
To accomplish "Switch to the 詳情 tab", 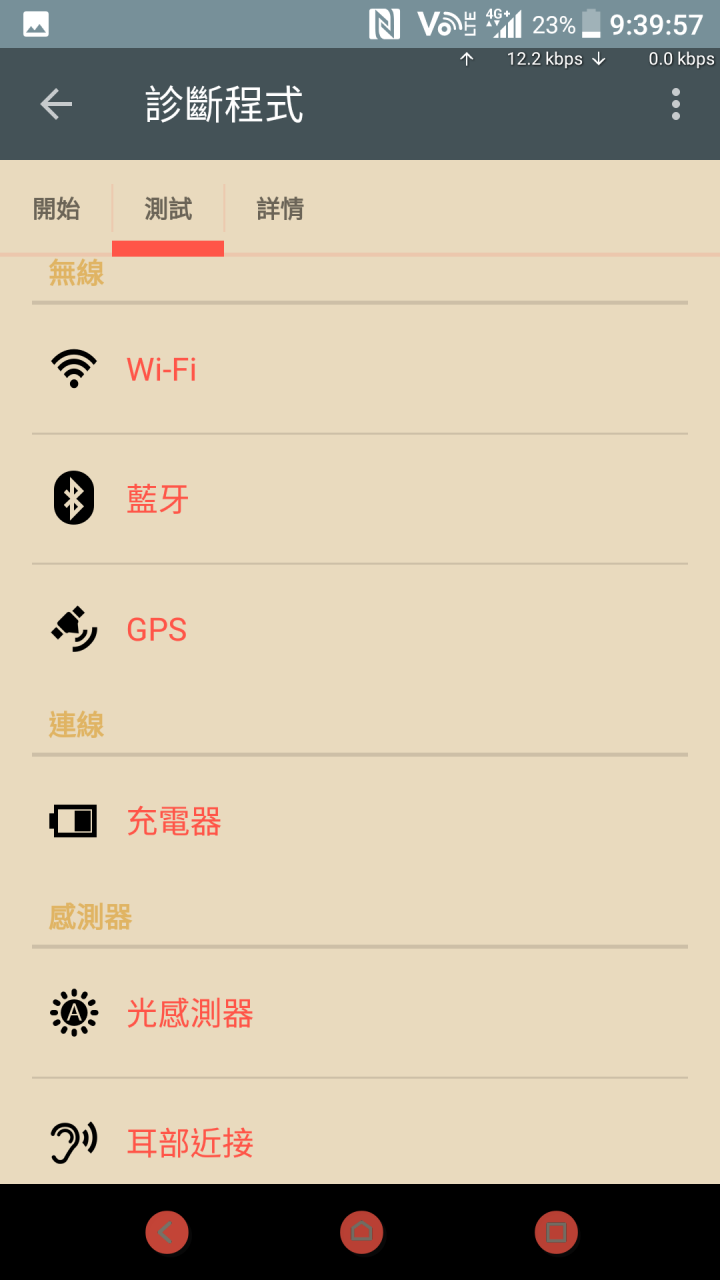I will [280, 209].
